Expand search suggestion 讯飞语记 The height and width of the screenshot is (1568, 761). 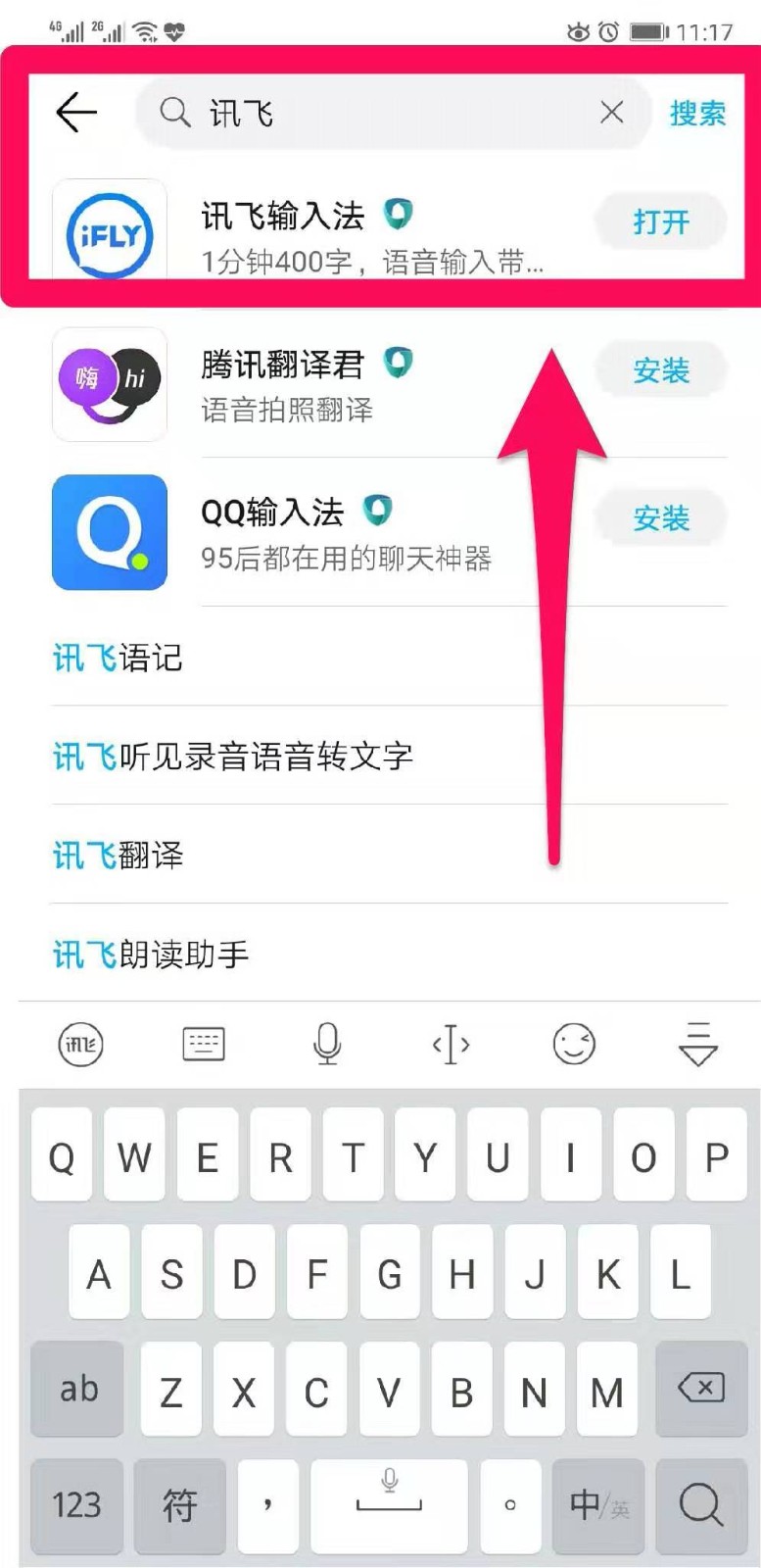coord(117,659)
